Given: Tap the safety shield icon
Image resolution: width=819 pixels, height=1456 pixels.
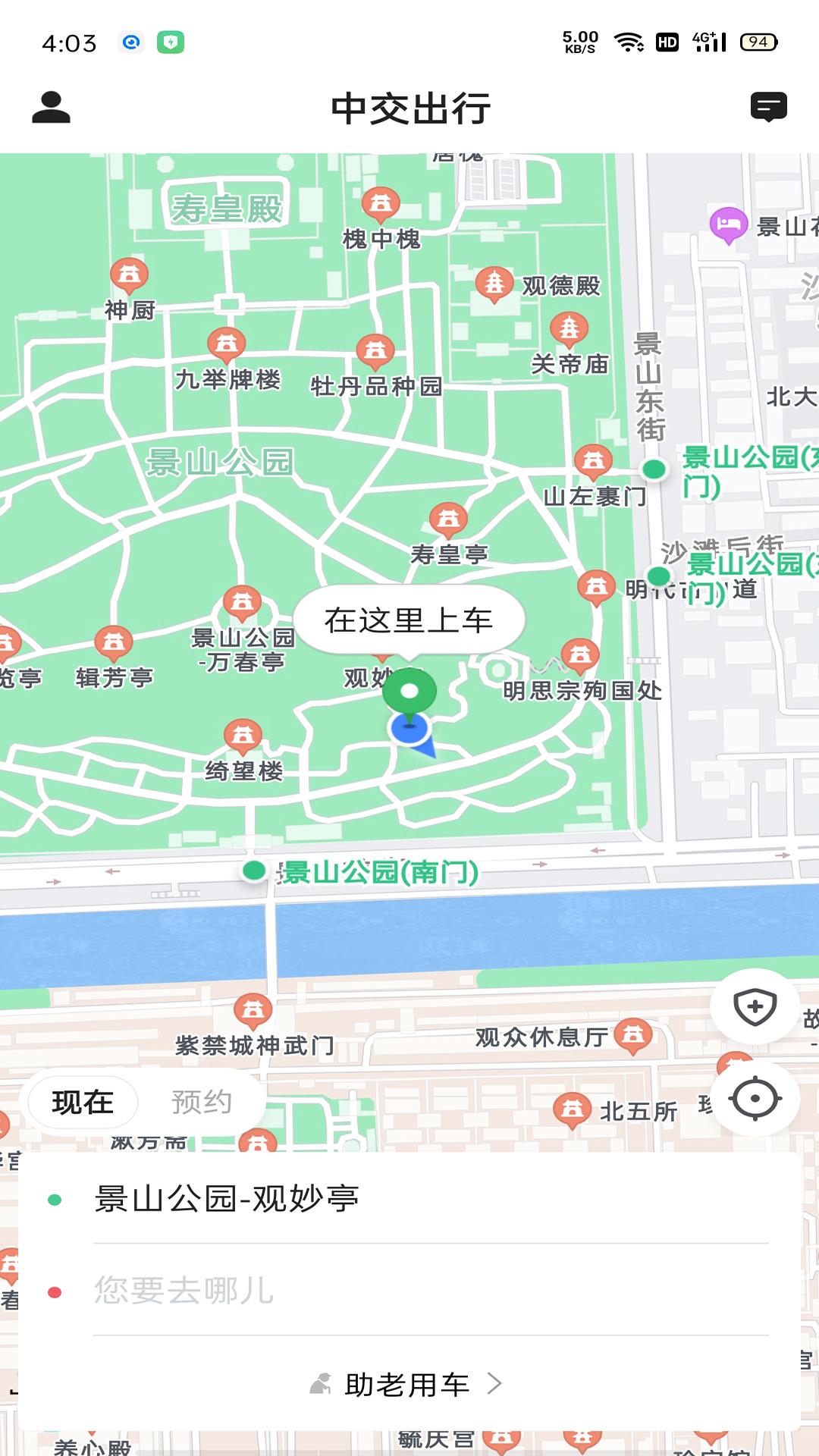Looking at the screenshot, I should click(x=754, y=1006).
